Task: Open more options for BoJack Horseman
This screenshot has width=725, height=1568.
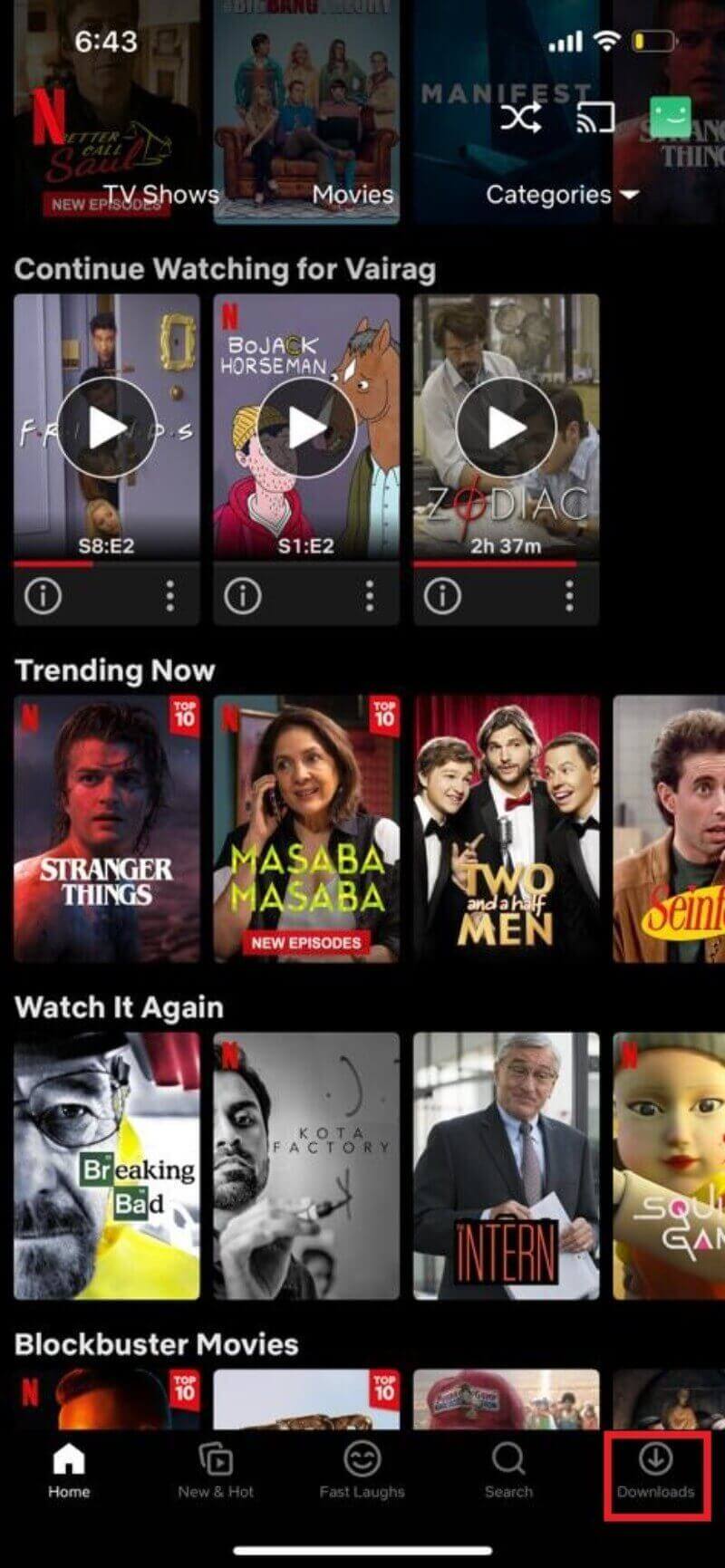Action: coord(370,596)
